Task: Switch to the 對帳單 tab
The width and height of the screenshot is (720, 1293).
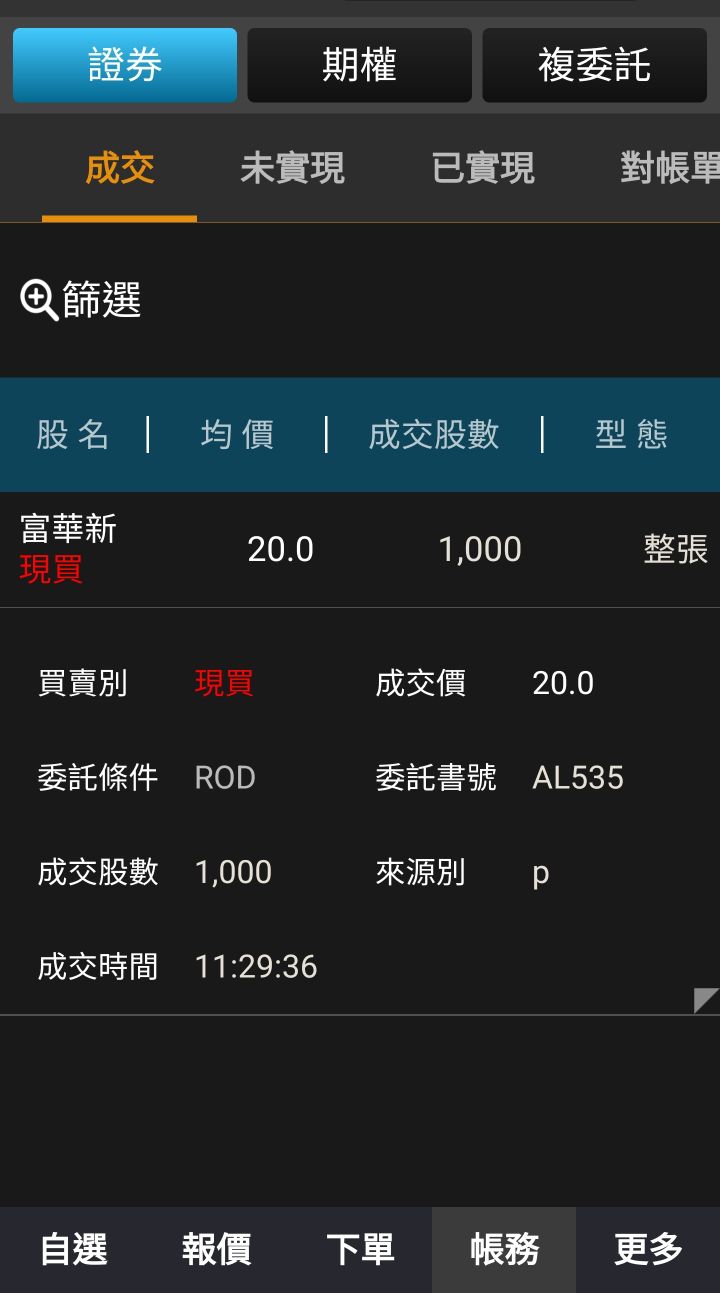Action: point(670,168)
